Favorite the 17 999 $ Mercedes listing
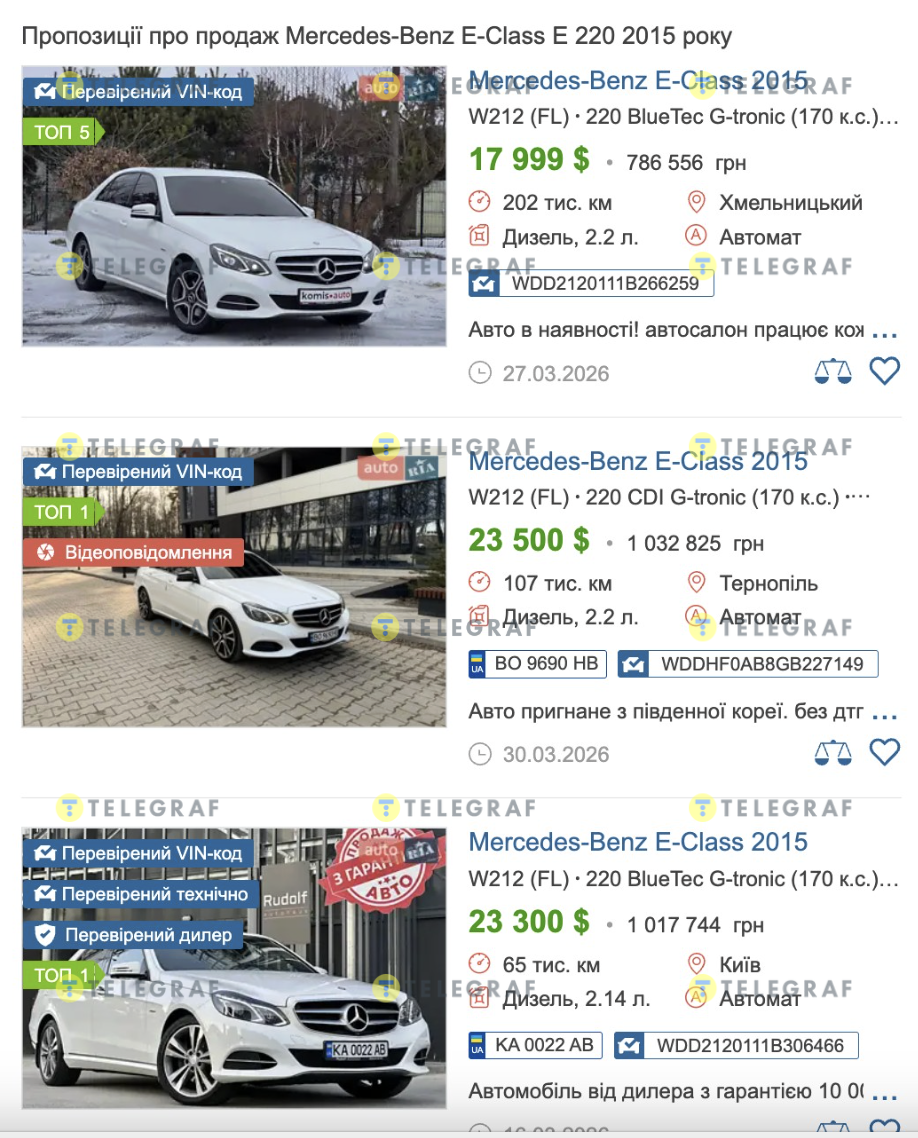The image size is (918, 1138). [884, 371]
